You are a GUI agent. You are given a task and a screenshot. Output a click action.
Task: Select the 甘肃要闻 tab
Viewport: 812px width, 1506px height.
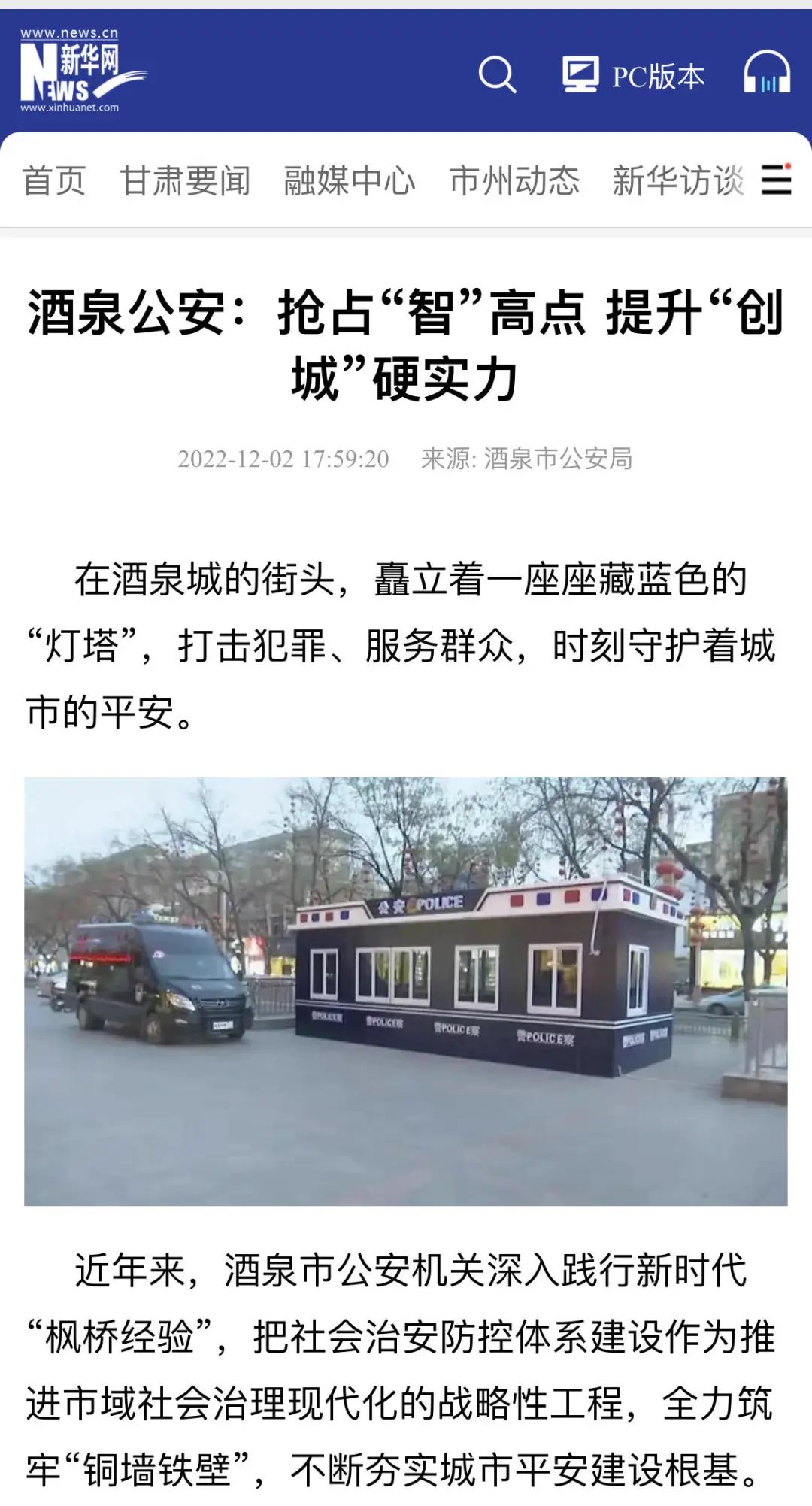(x=185, y=180)
